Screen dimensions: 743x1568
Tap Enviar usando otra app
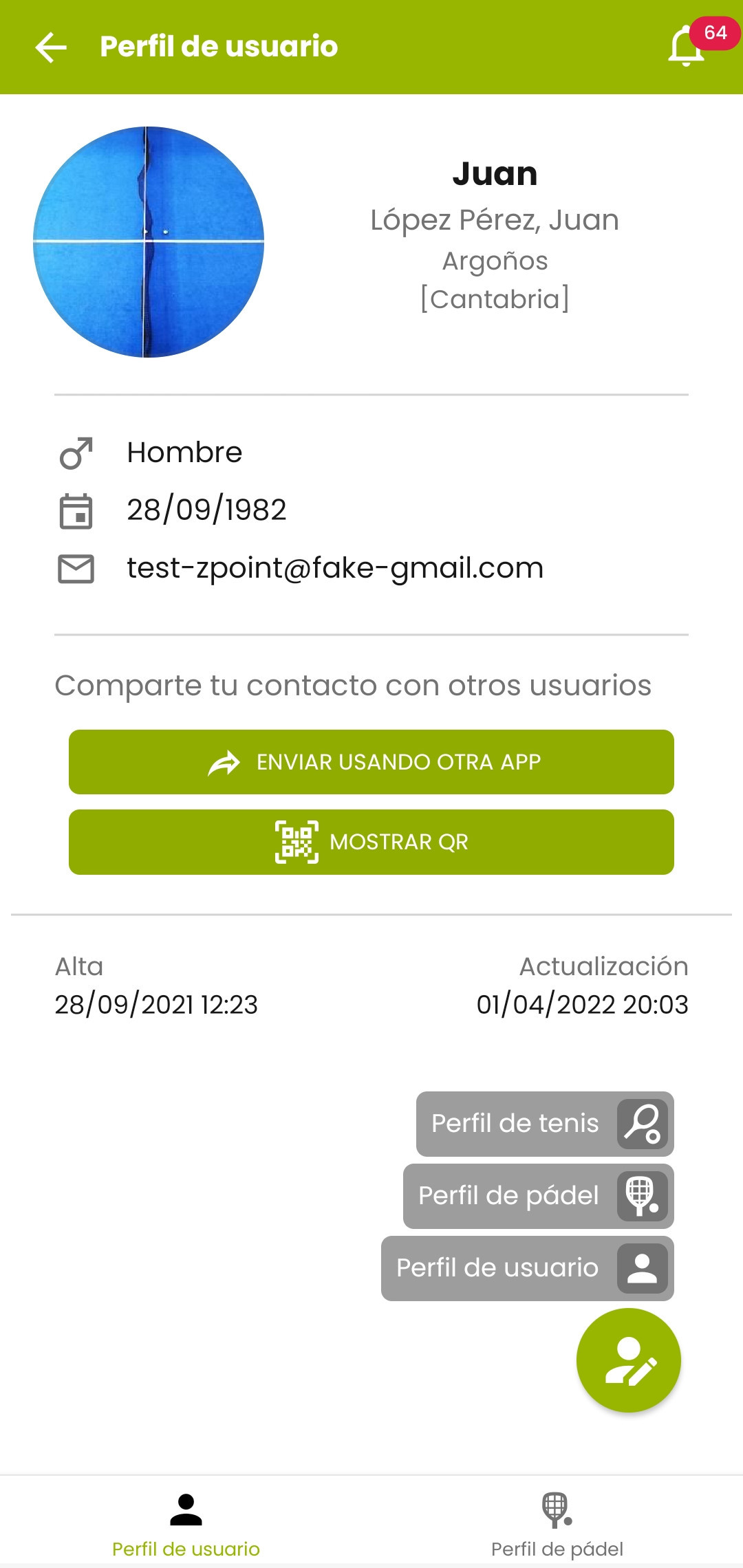tap(371, 762)
